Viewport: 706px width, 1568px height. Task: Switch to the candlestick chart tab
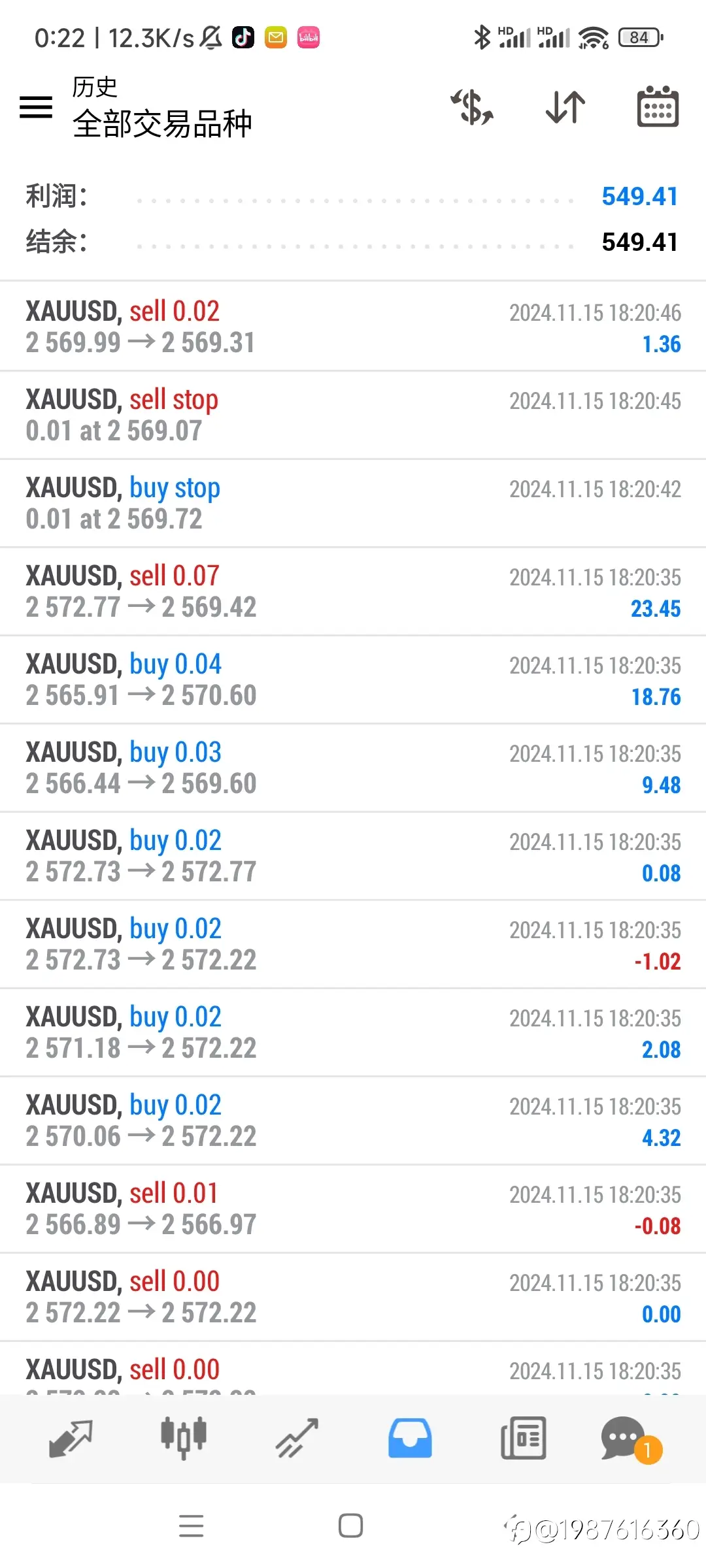[184, 1439]
